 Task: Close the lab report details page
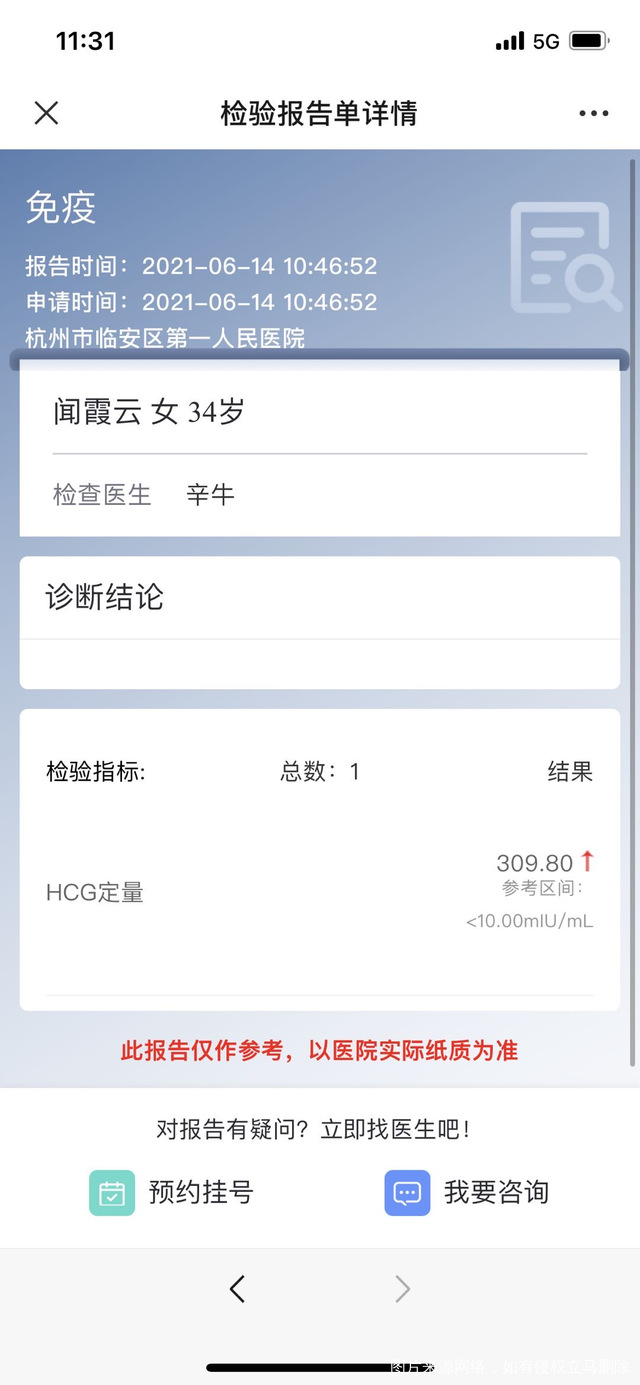pos(46,113)
